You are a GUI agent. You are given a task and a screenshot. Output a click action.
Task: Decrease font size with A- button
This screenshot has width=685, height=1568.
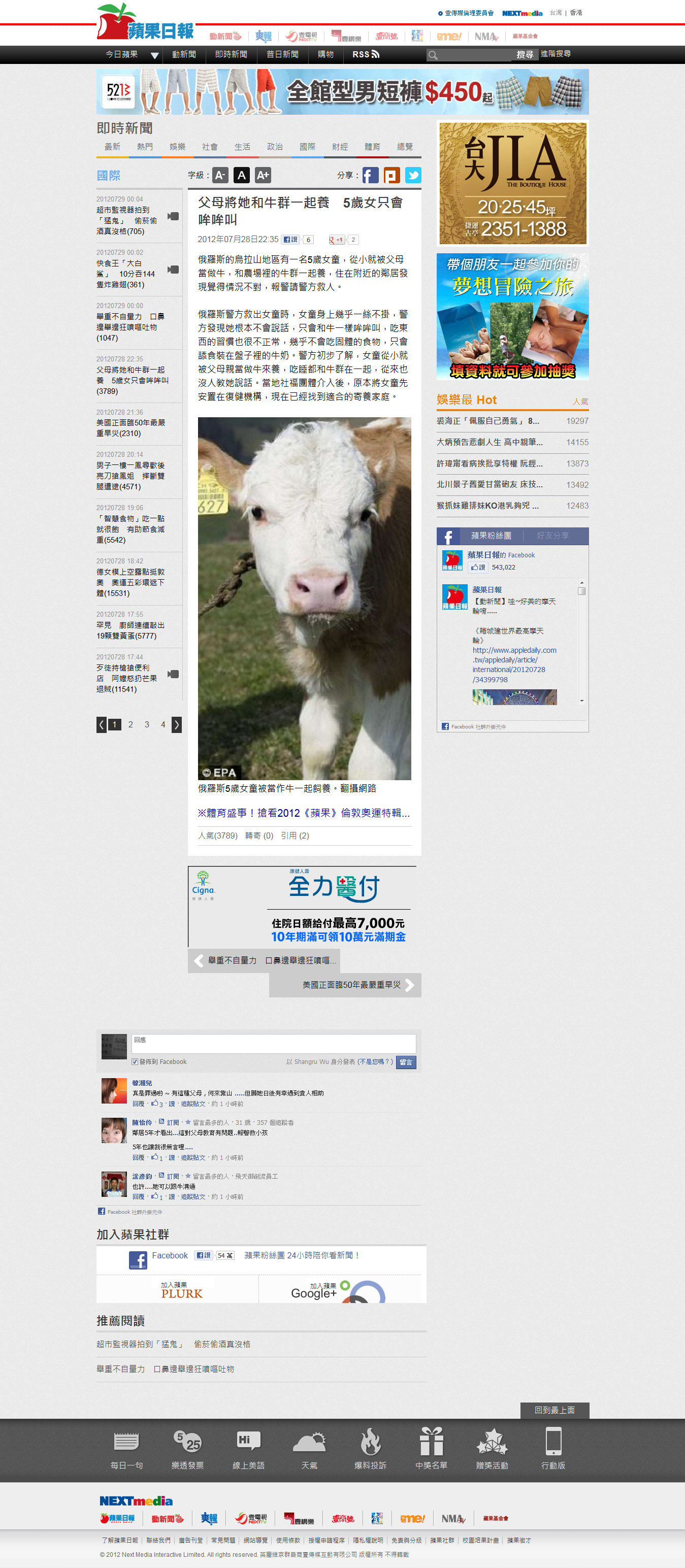pyautogui.click(x=220, y=175)
